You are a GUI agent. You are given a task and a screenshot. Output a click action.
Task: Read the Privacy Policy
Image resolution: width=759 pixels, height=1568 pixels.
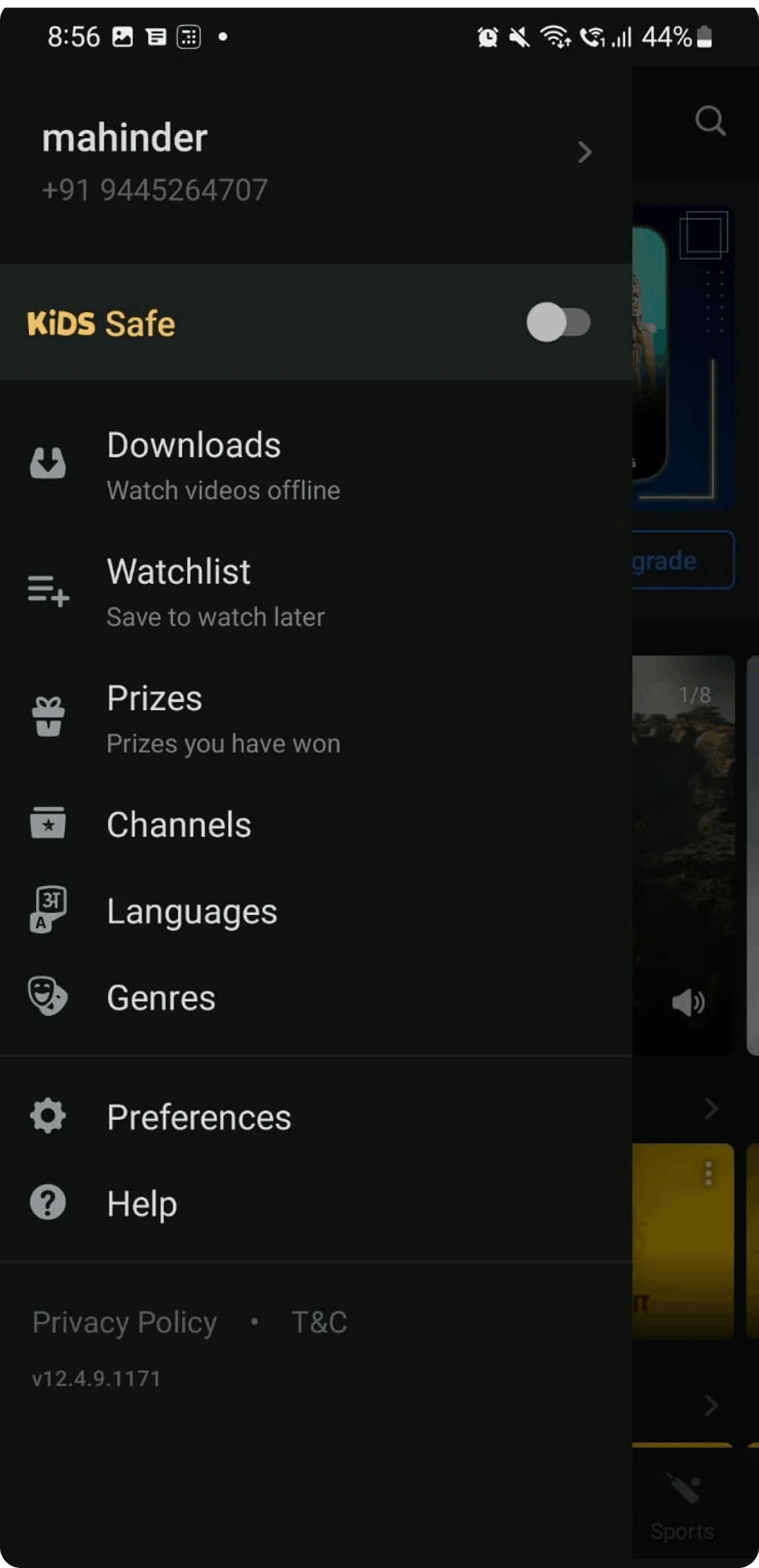click(x=124, y=1322)
